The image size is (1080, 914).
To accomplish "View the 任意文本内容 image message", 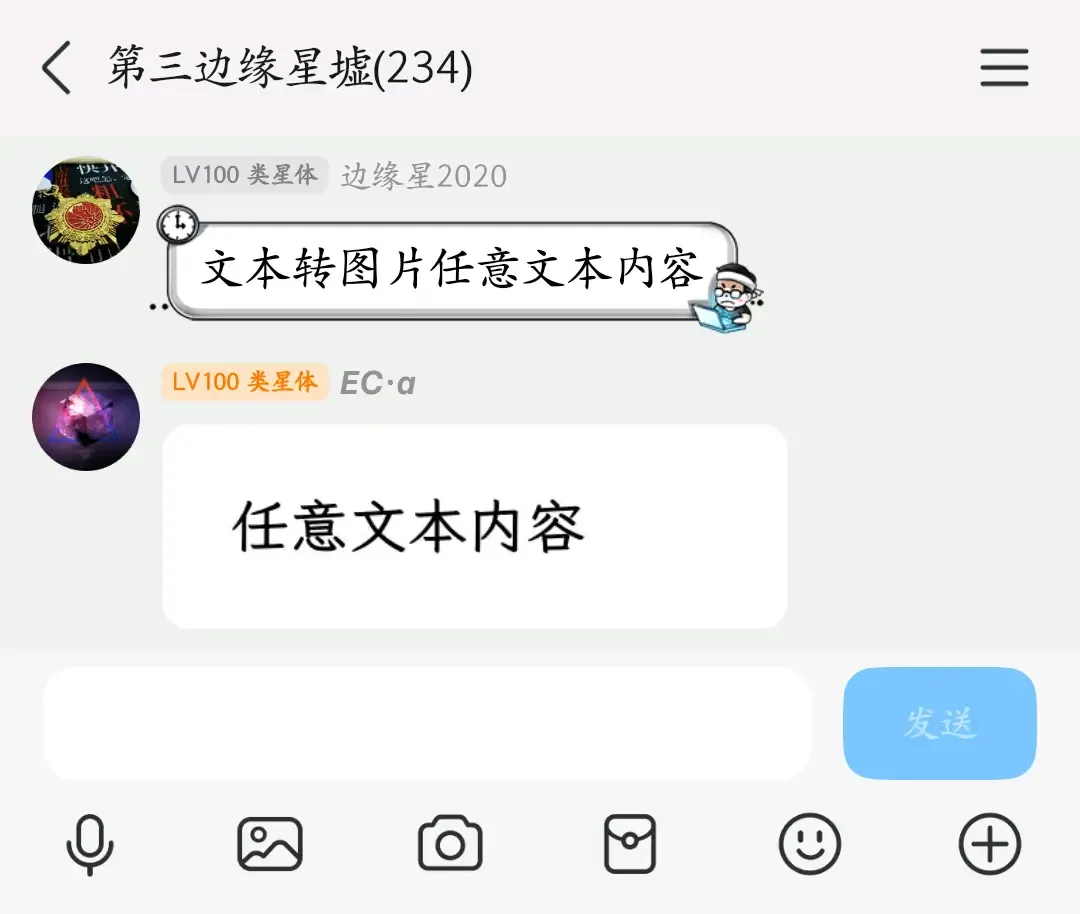I will [474, 527].
